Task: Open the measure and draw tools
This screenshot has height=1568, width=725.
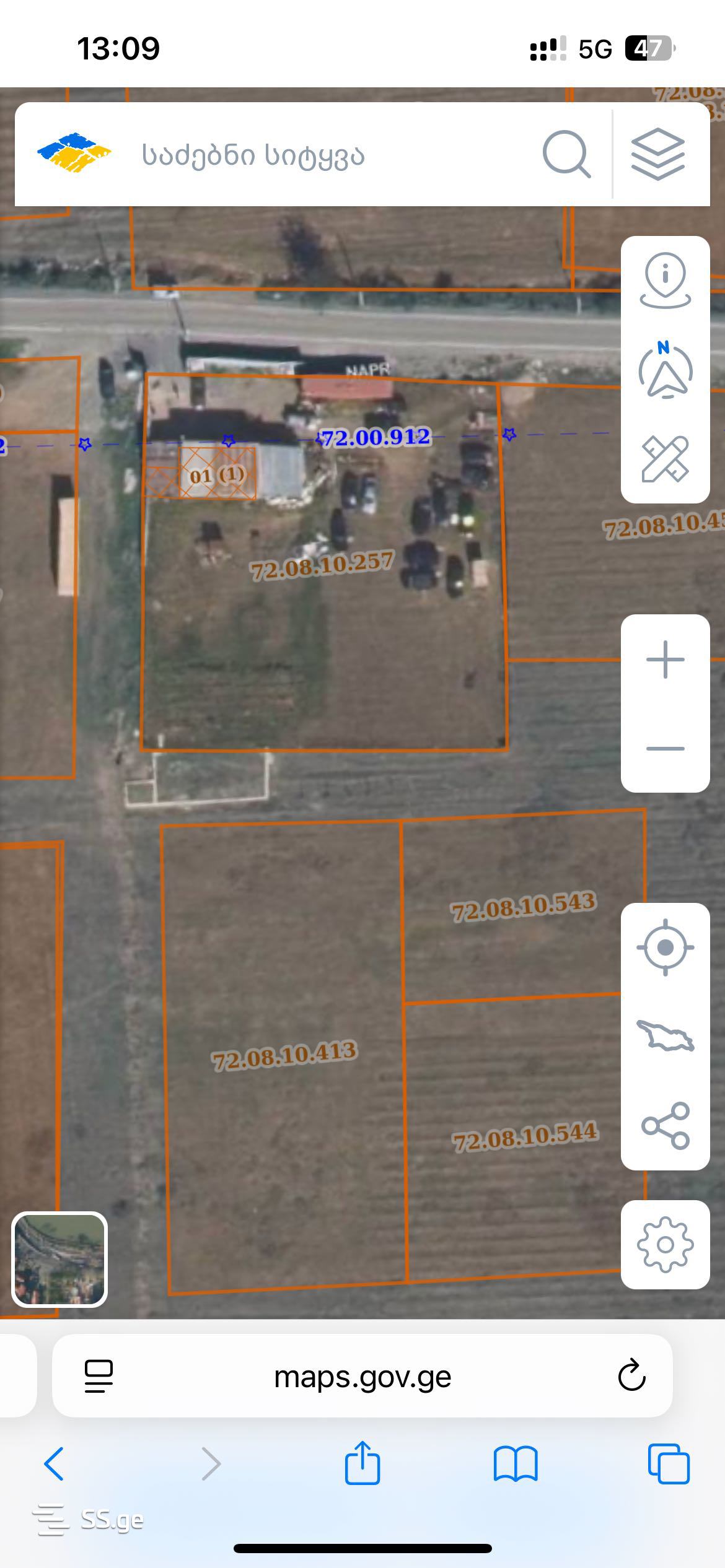Action: coord(665,459)
